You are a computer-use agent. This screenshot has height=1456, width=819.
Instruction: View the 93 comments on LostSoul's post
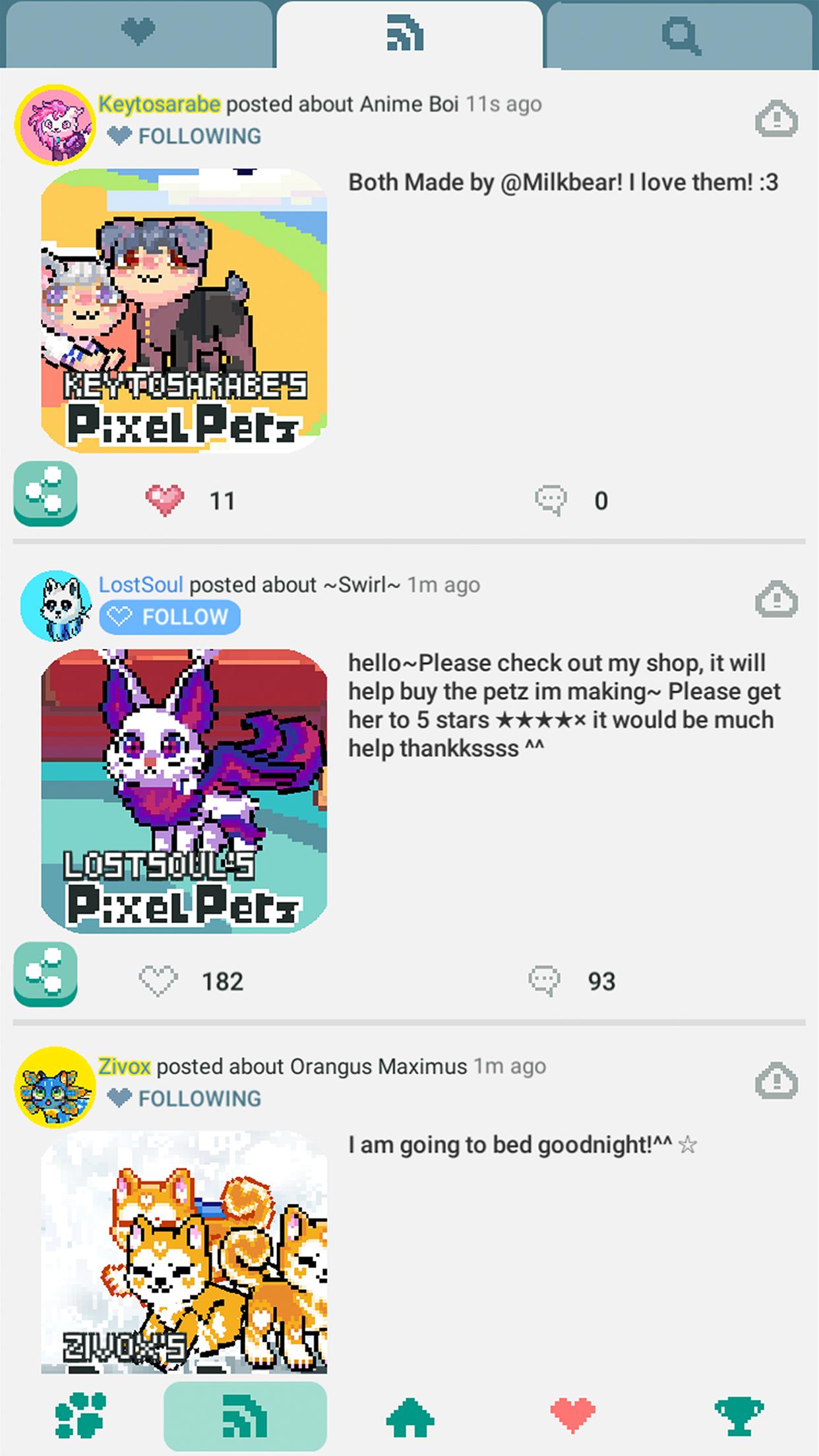point(544,981)
